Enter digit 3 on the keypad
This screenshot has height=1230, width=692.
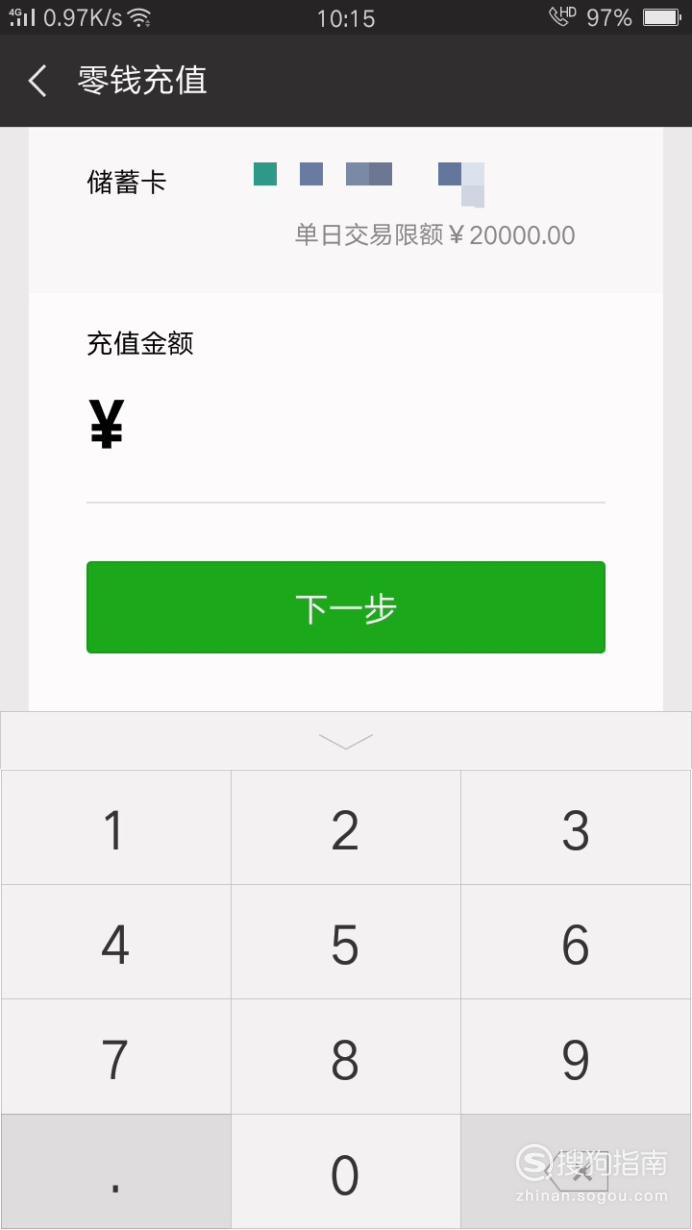(x=576, y=828)
